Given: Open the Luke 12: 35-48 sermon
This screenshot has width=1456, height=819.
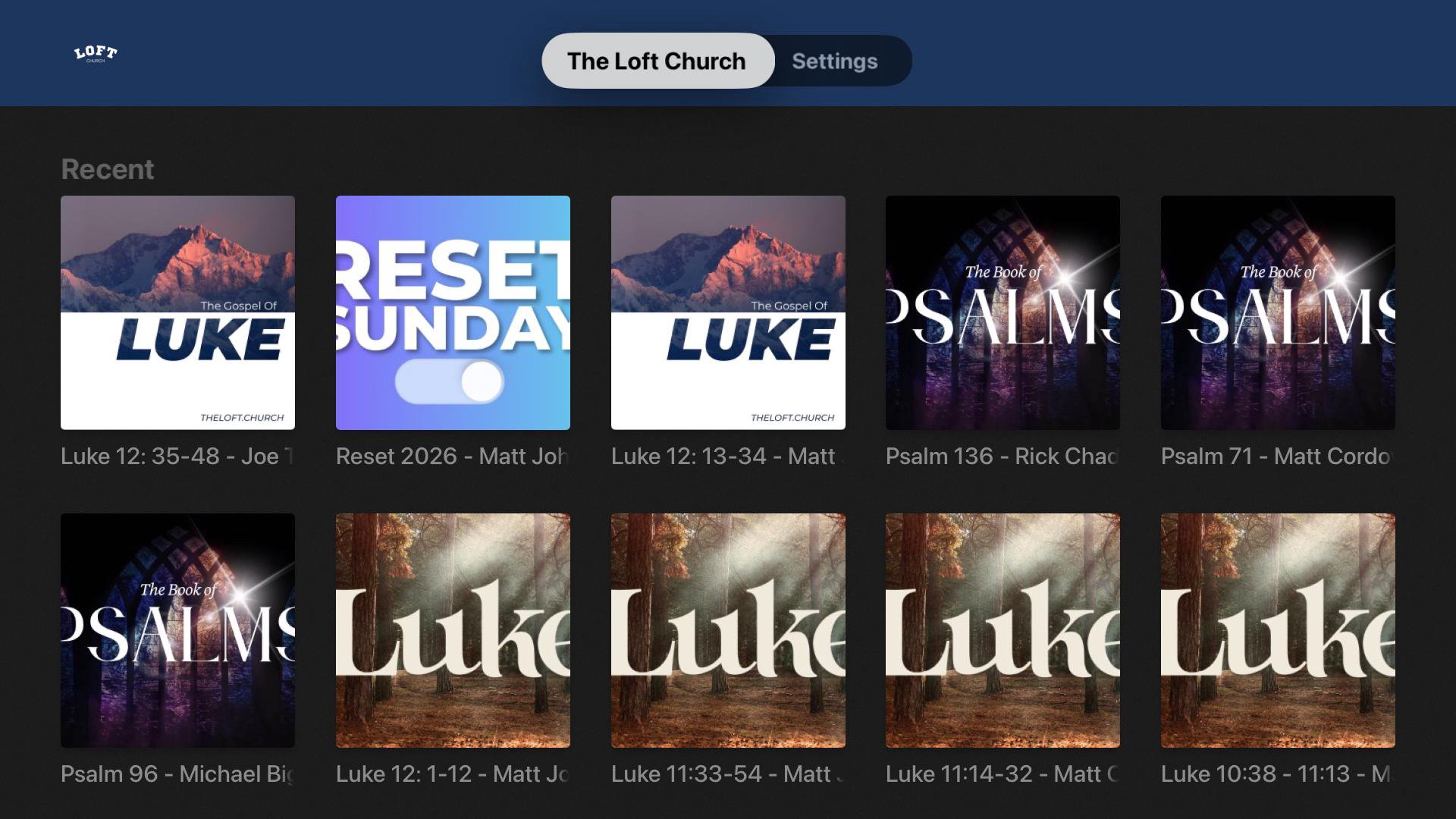Looking at the screenshot, I should (177, 312).
